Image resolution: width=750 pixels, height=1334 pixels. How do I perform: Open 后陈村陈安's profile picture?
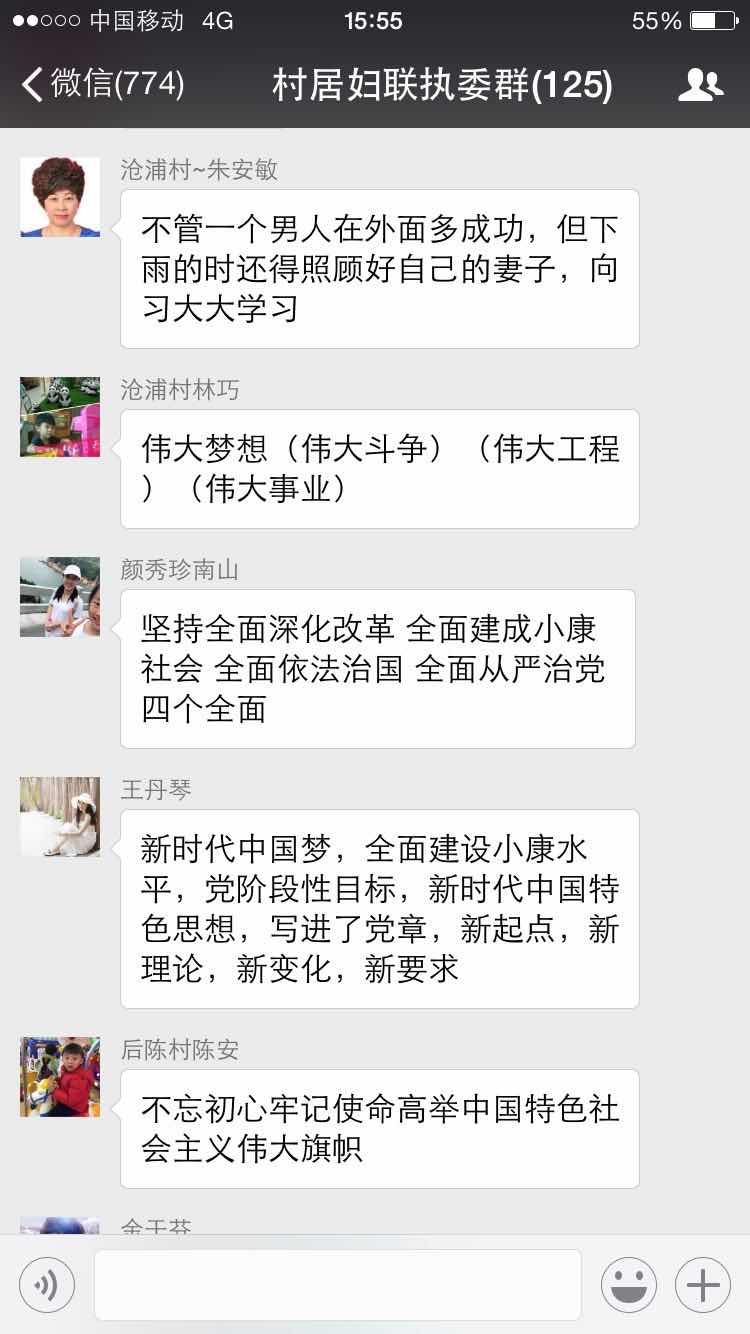(60, 1077)
